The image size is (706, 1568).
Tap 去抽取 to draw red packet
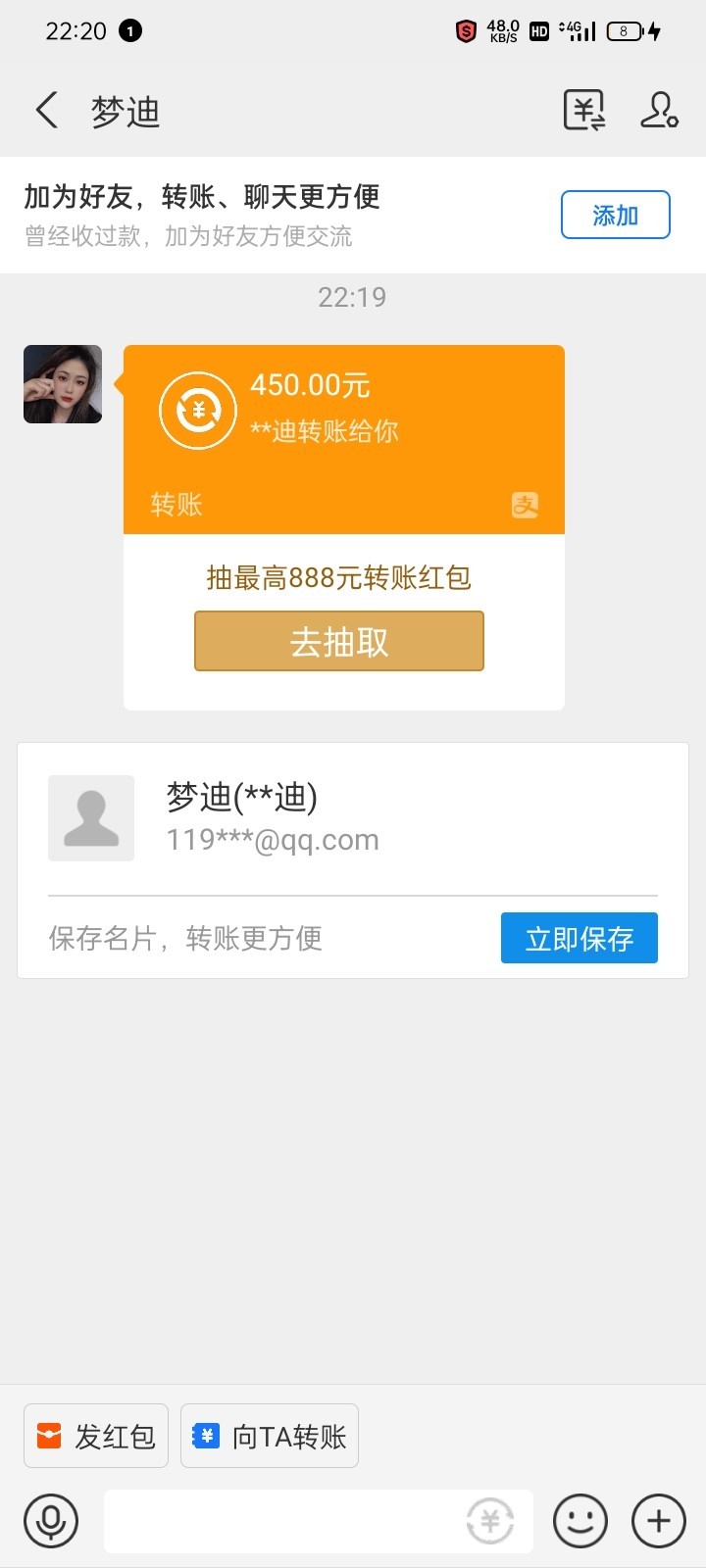coord(339,642)
